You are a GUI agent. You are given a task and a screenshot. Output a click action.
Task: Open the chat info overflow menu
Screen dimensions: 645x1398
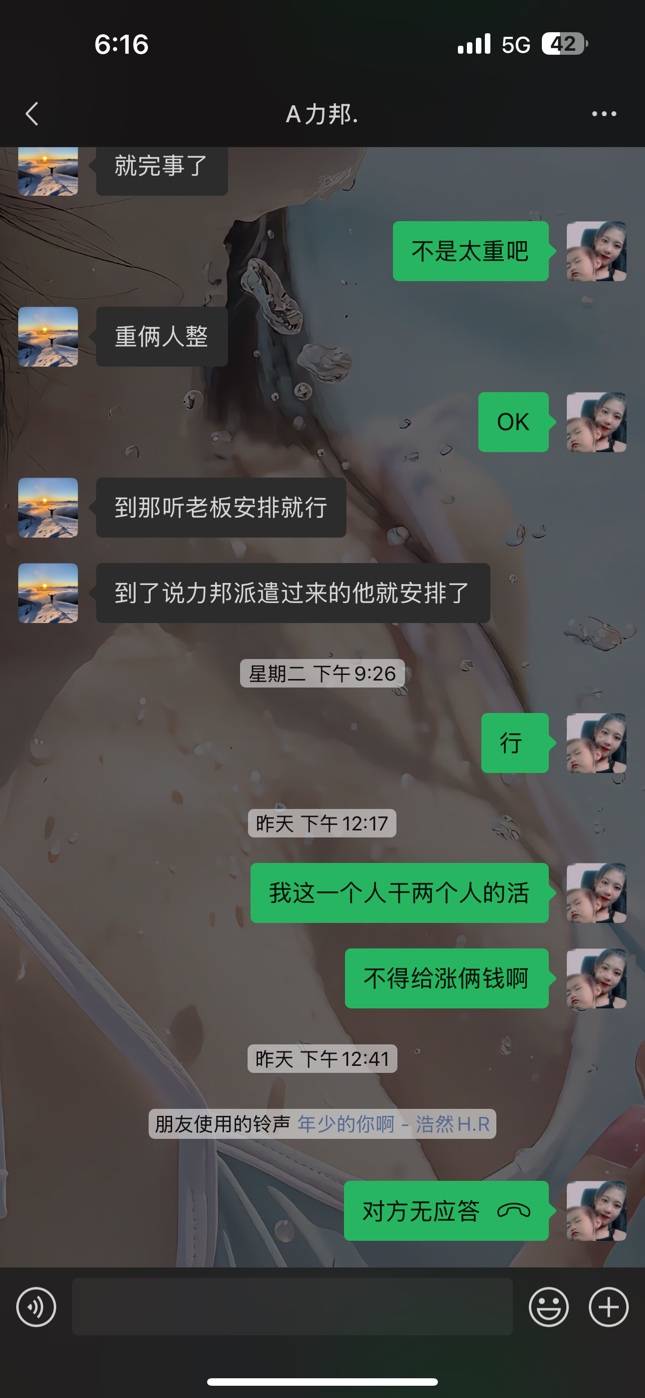pos(604,114)
